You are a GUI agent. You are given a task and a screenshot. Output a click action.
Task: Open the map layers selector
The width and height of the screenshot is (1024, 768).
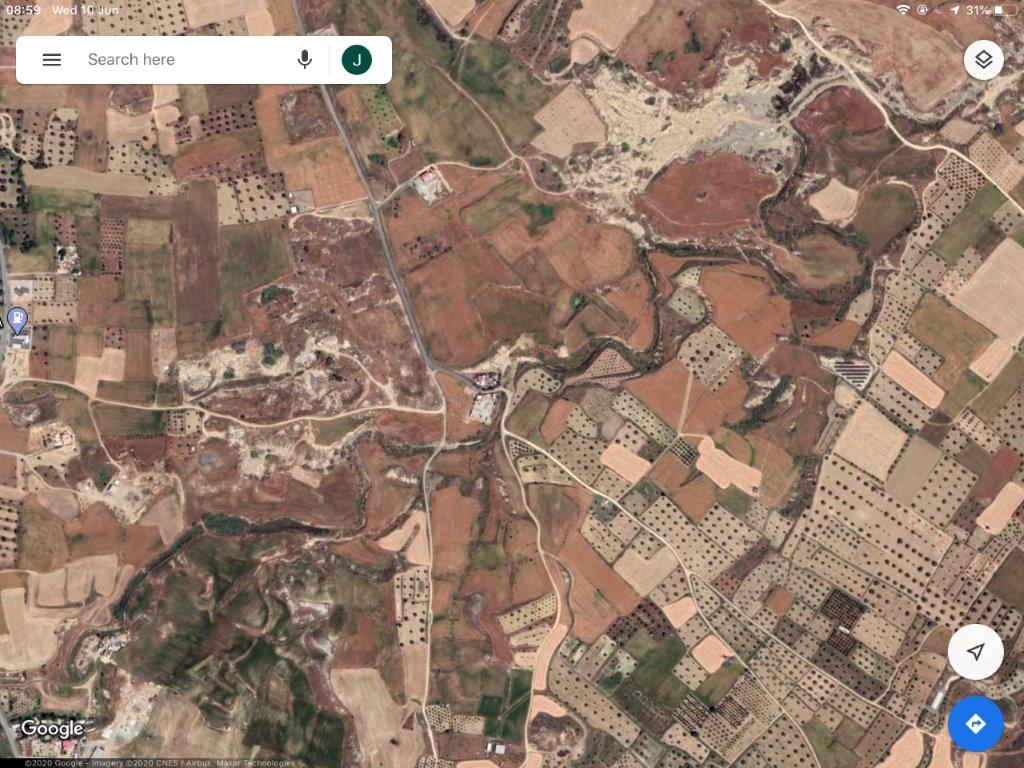tap(983, 60)
